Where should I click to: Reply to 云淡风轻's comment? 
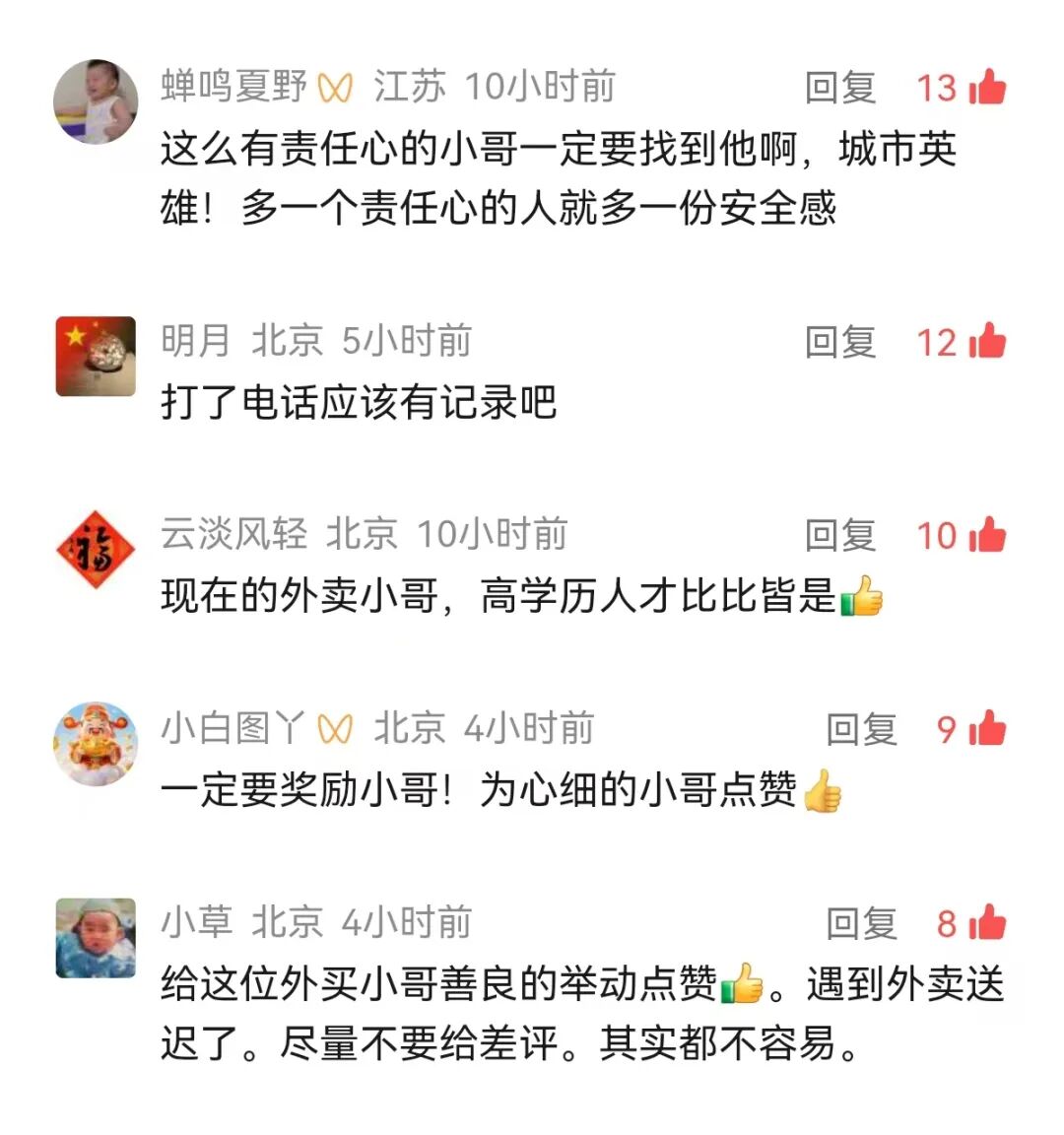click(x=840, y=535)
